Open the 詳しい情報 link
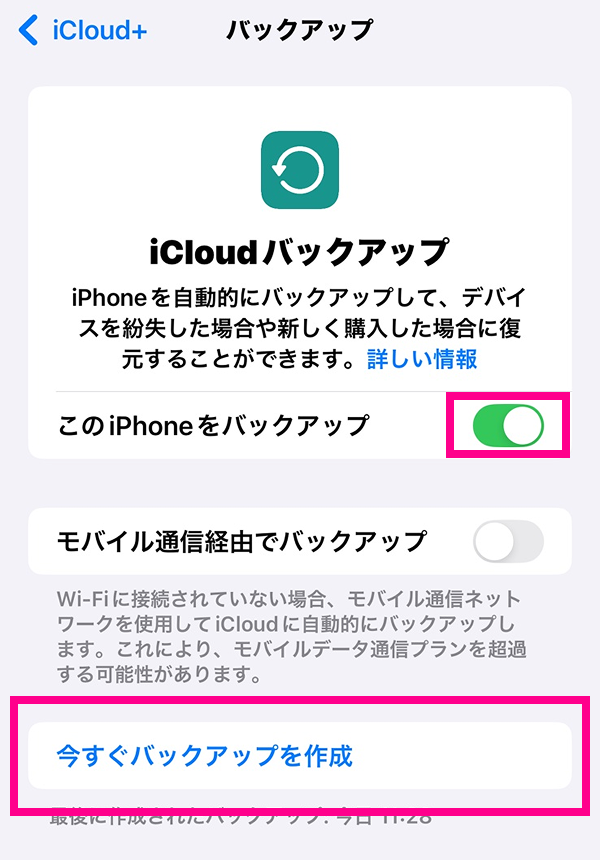The image size is (600, 861). coord(421,359)
